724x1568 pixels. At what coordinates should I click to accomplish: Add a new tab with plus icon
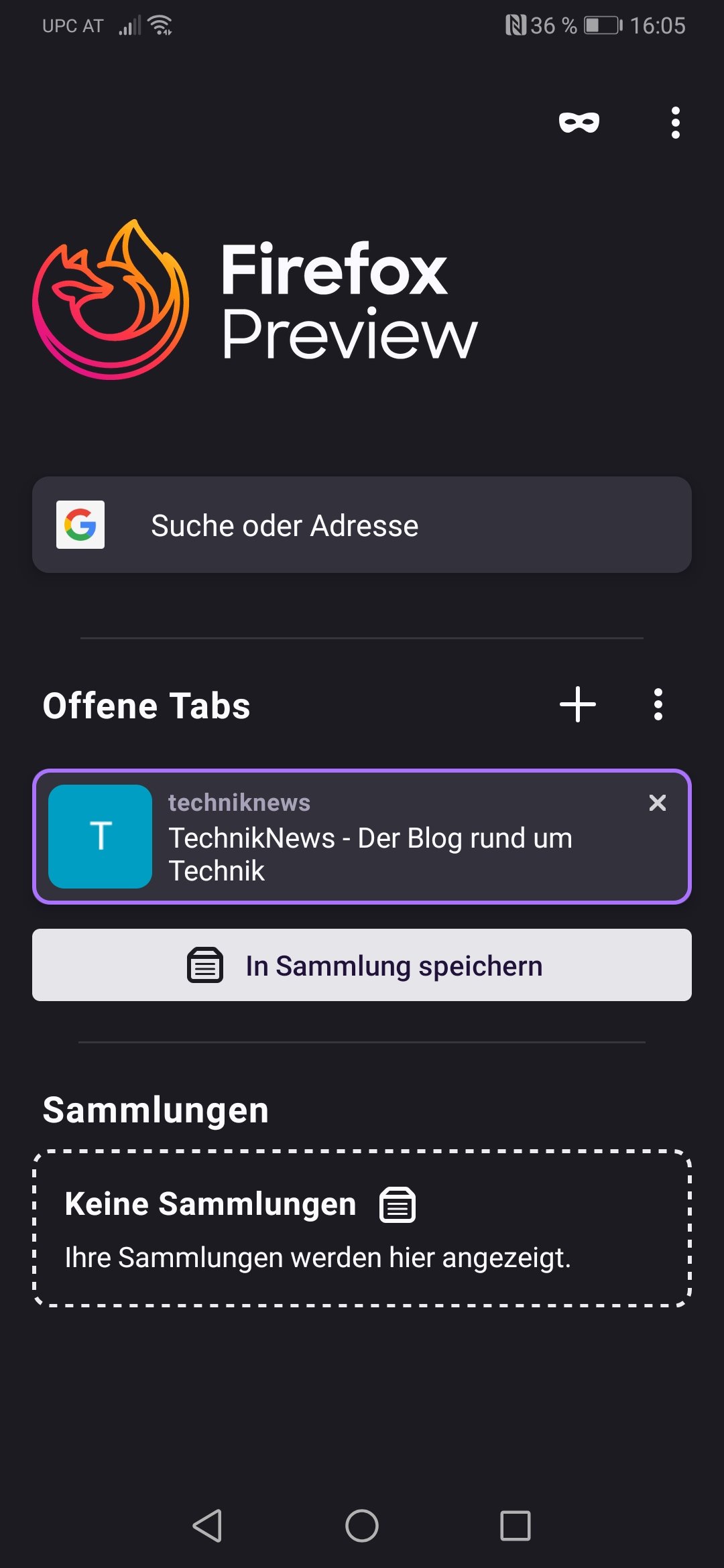tap(578, 704)
